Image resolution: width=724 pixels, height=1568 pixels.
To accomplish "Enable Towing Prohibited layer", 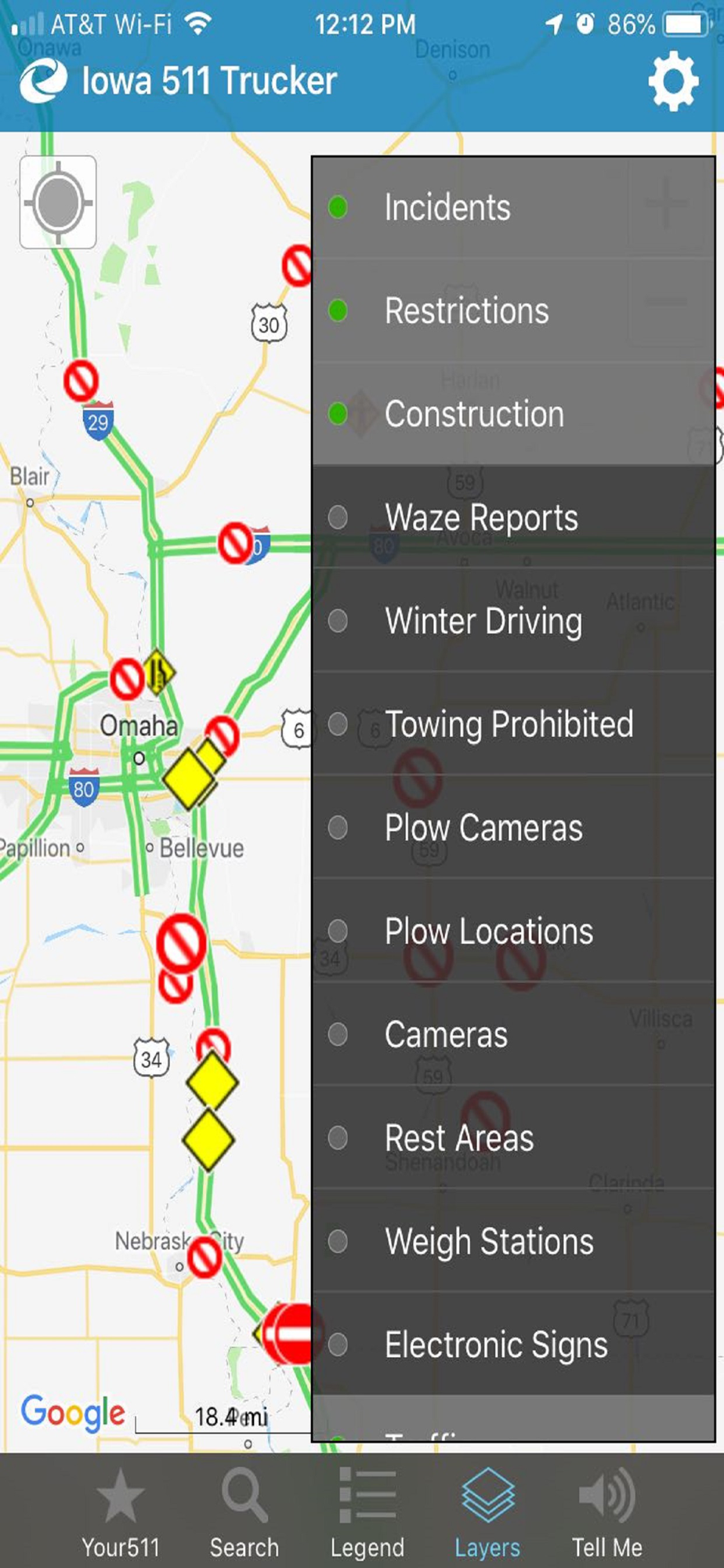I will coord(513,724).
